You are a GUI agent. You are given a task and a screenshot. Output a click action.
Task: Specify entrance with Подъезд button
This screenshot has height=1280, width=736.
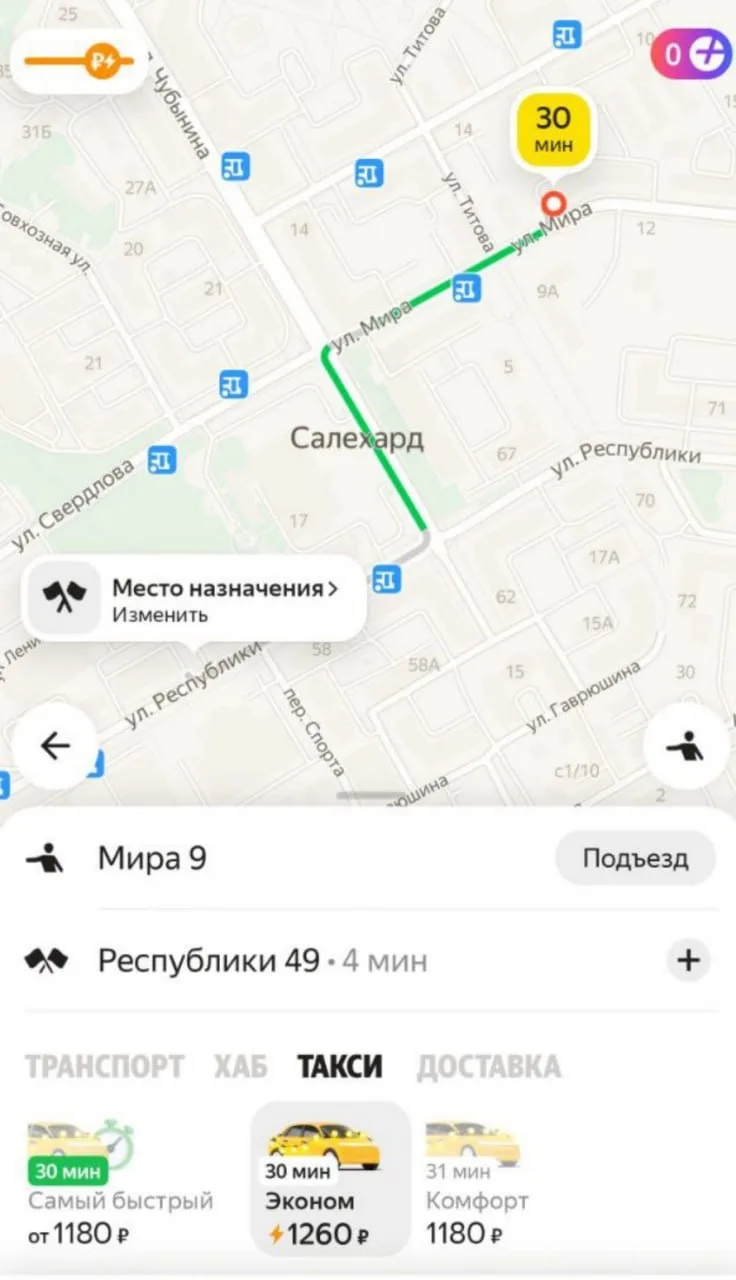pos(635,858)
